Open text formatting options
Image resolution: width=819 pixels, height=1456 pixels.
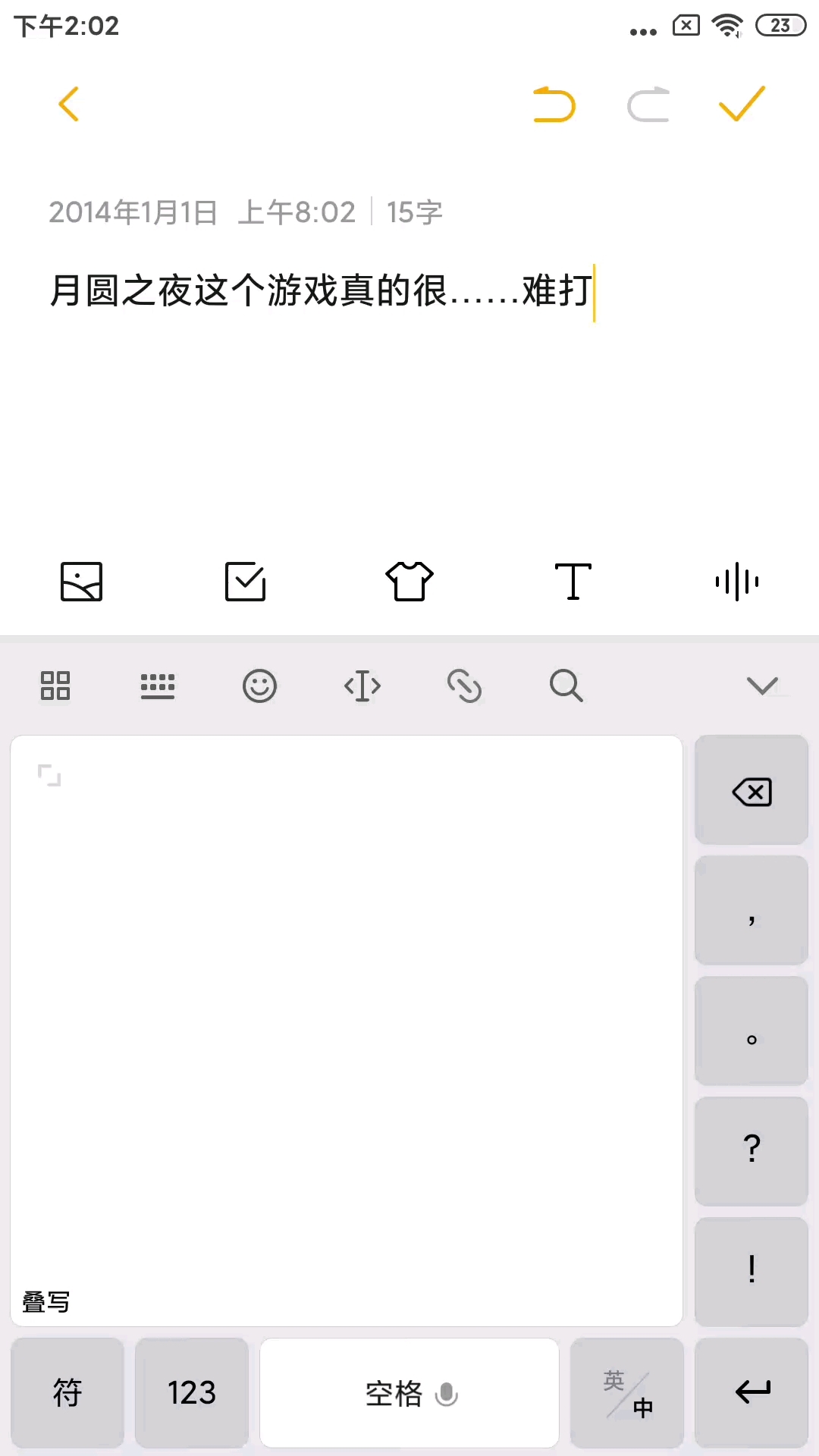coord(573,582)
